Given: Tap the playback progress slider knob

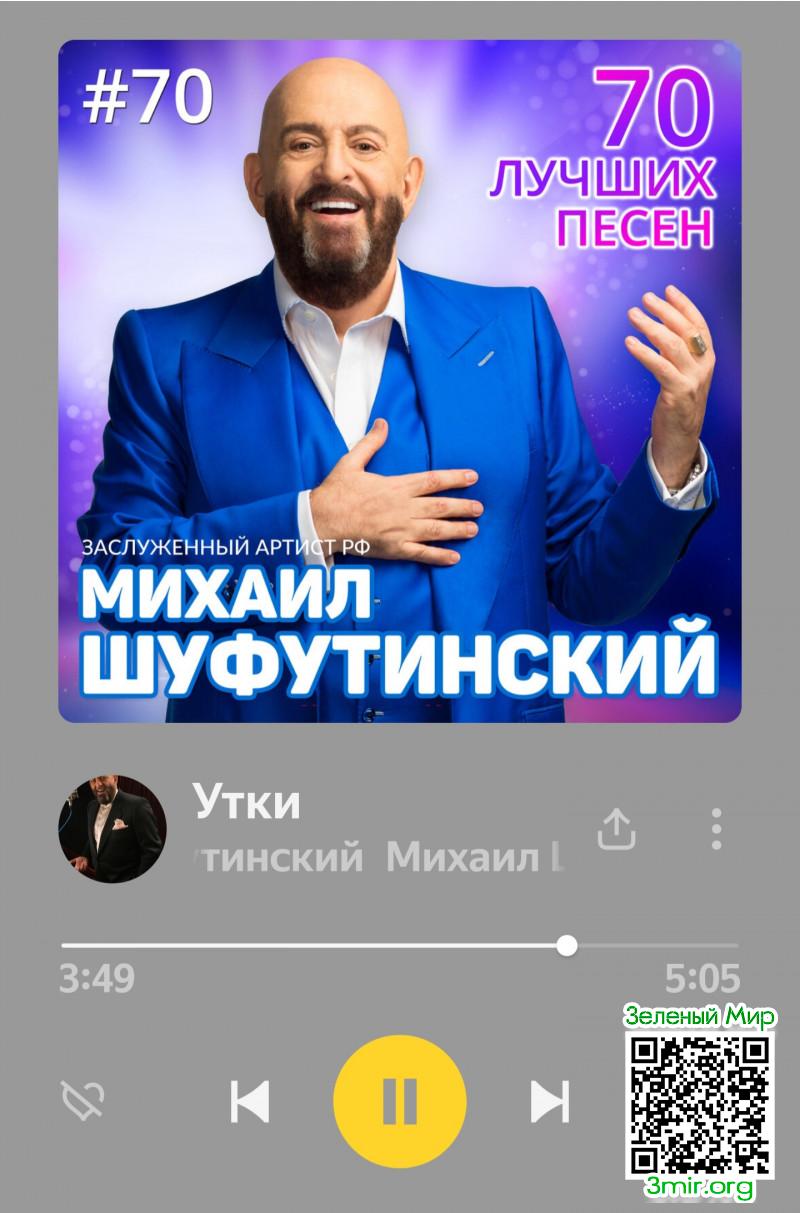Looking at the screenshot, I should 567,945.
